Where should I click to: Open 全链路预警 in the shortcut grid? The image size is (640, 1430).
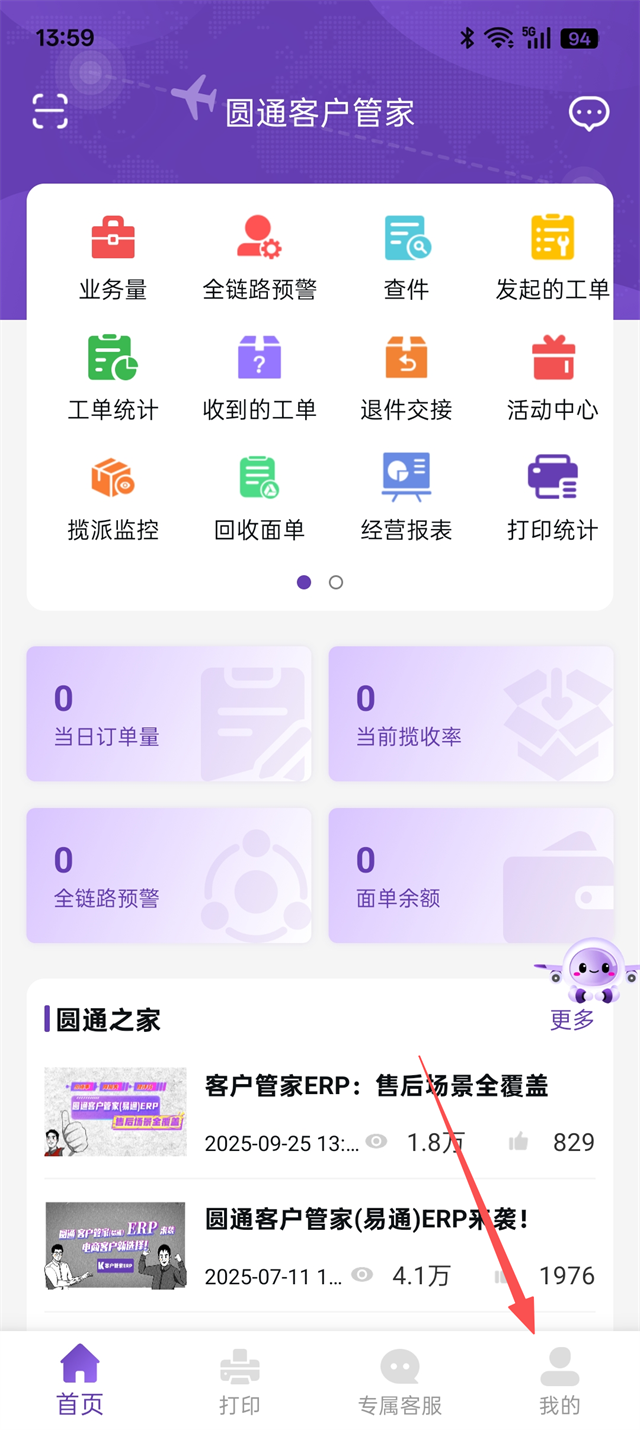(260, 258)
